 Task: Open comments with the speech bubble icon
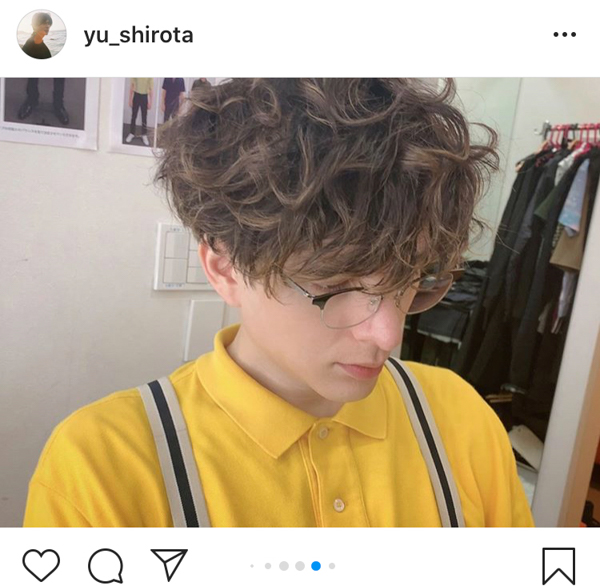point(105,565)
